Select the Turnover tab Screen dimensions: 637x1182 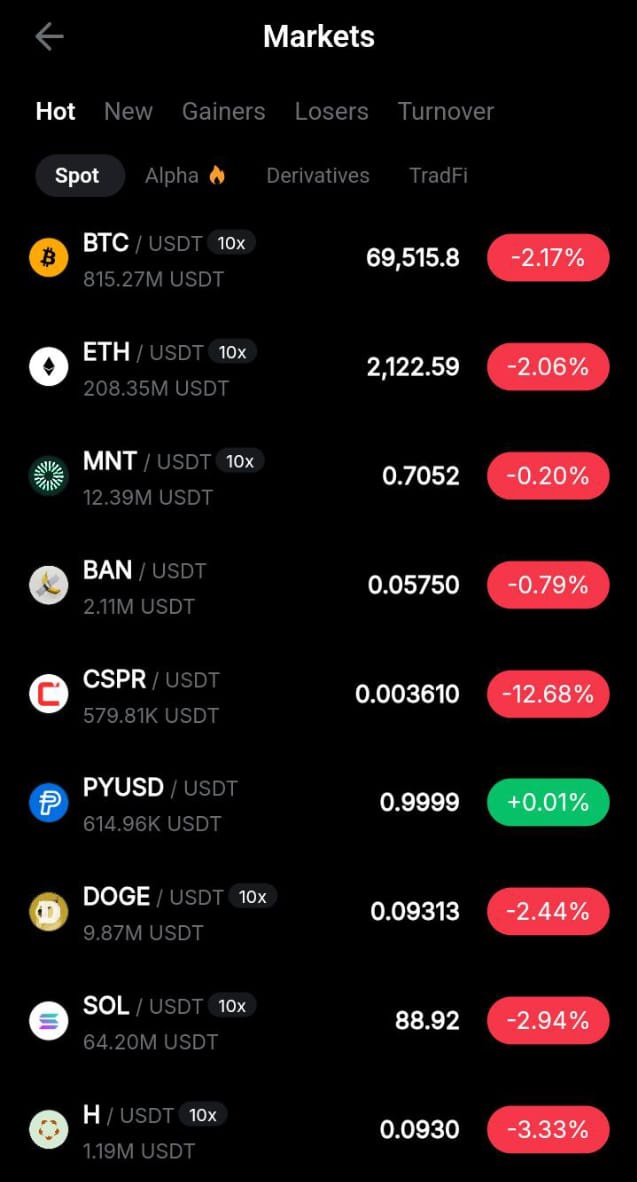pyautogui.click(x=446, y=112)
